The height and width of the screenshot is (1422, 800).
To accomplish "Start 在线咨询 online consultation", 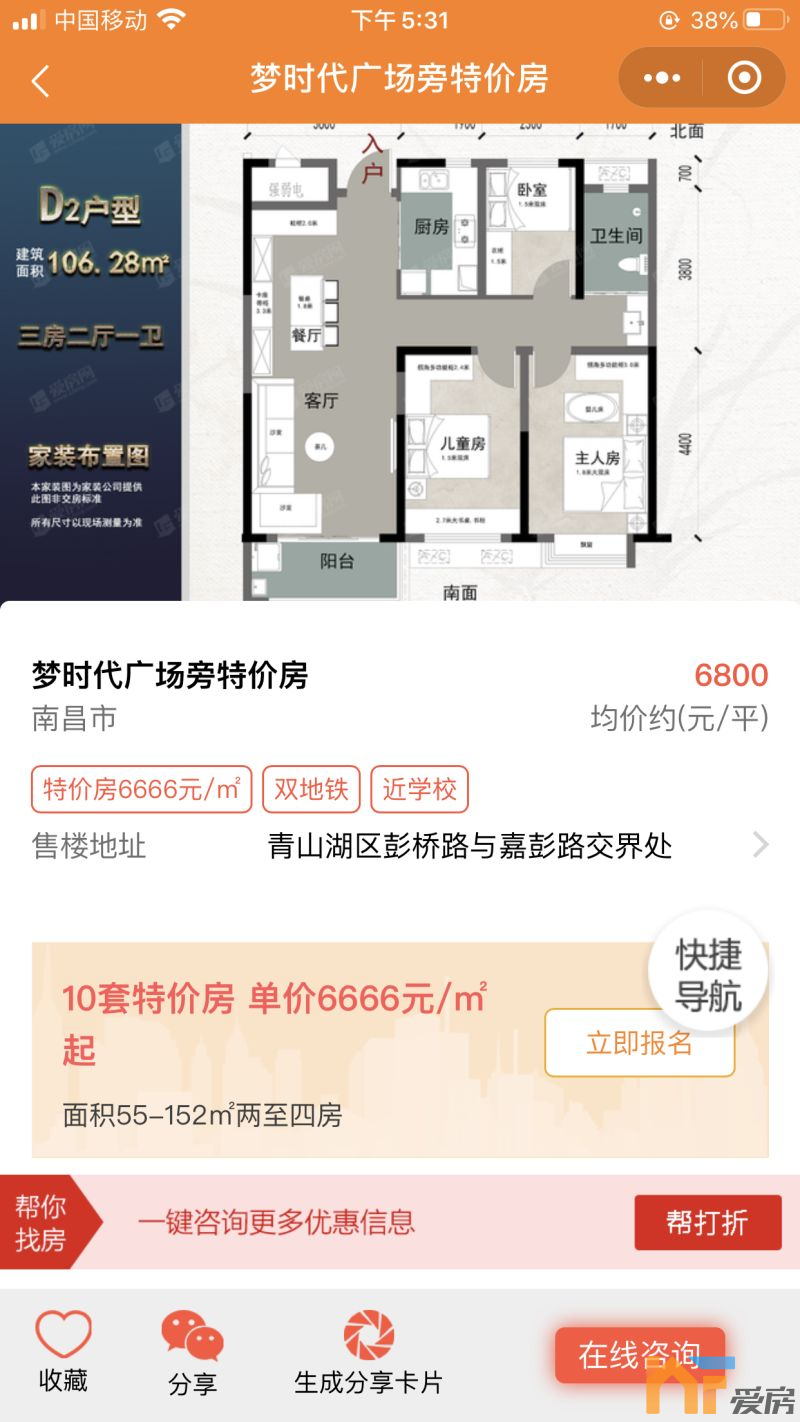I will pyautogui.click(x=639, y=1356).
